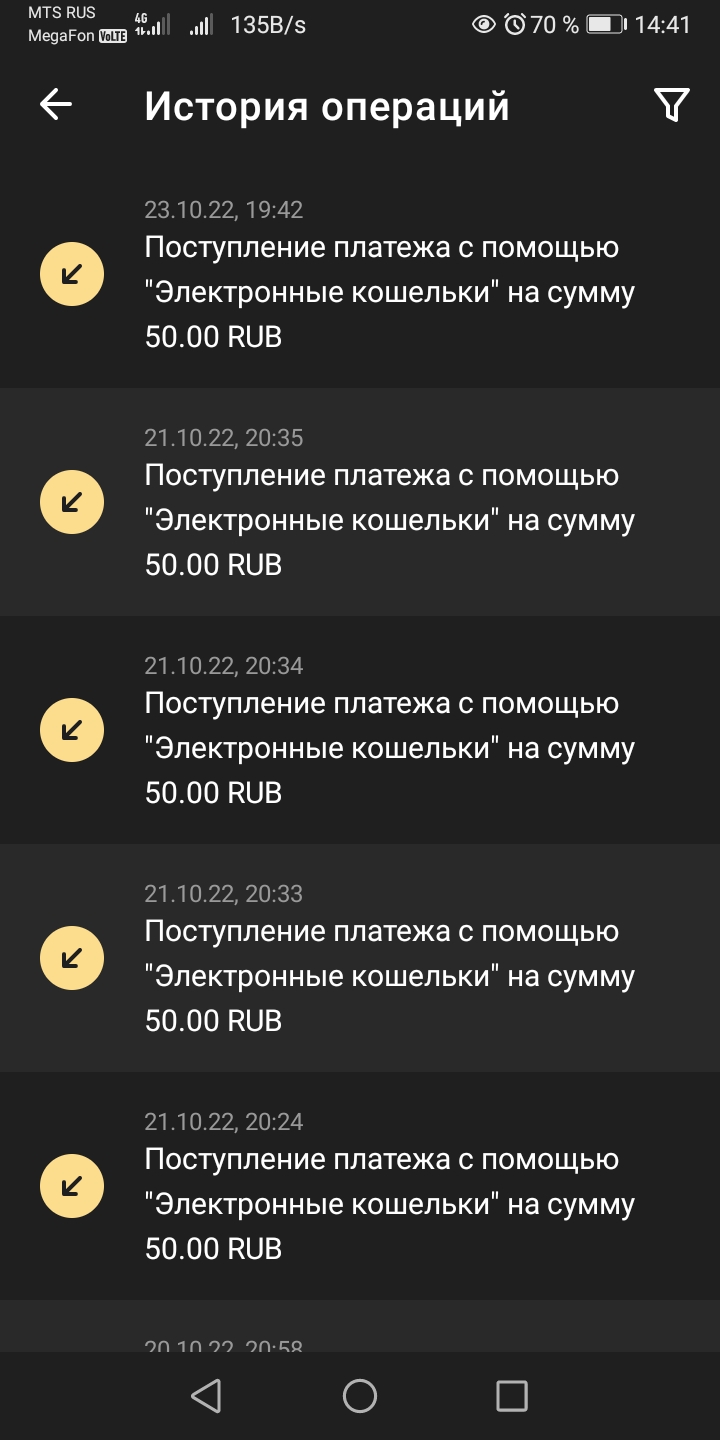This screenshot has height=1440, width=720.
Task: Open the recent apps overview
Action: pos(512,1396)
